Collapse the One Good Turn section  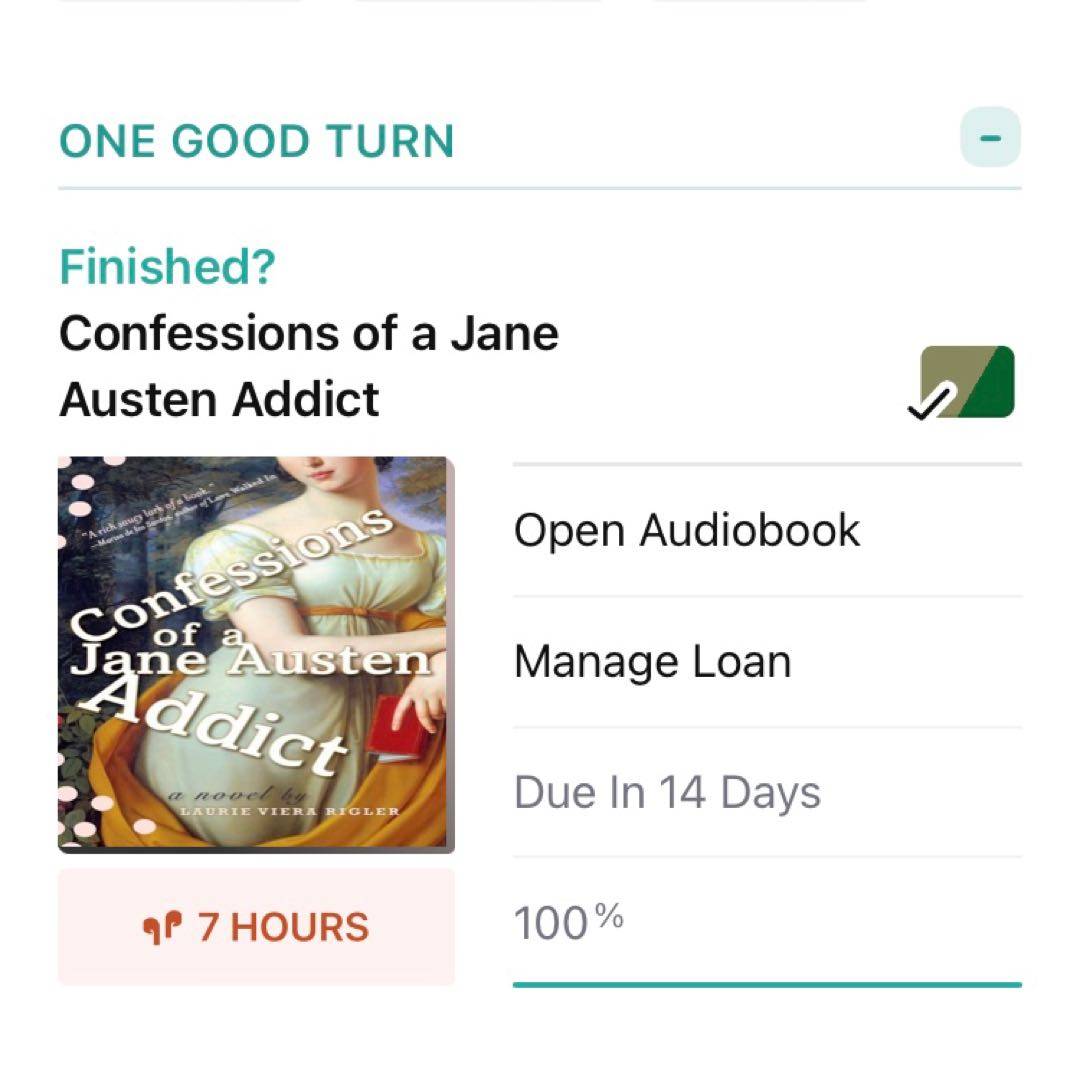pyautogui.click(x=989, y=138)
